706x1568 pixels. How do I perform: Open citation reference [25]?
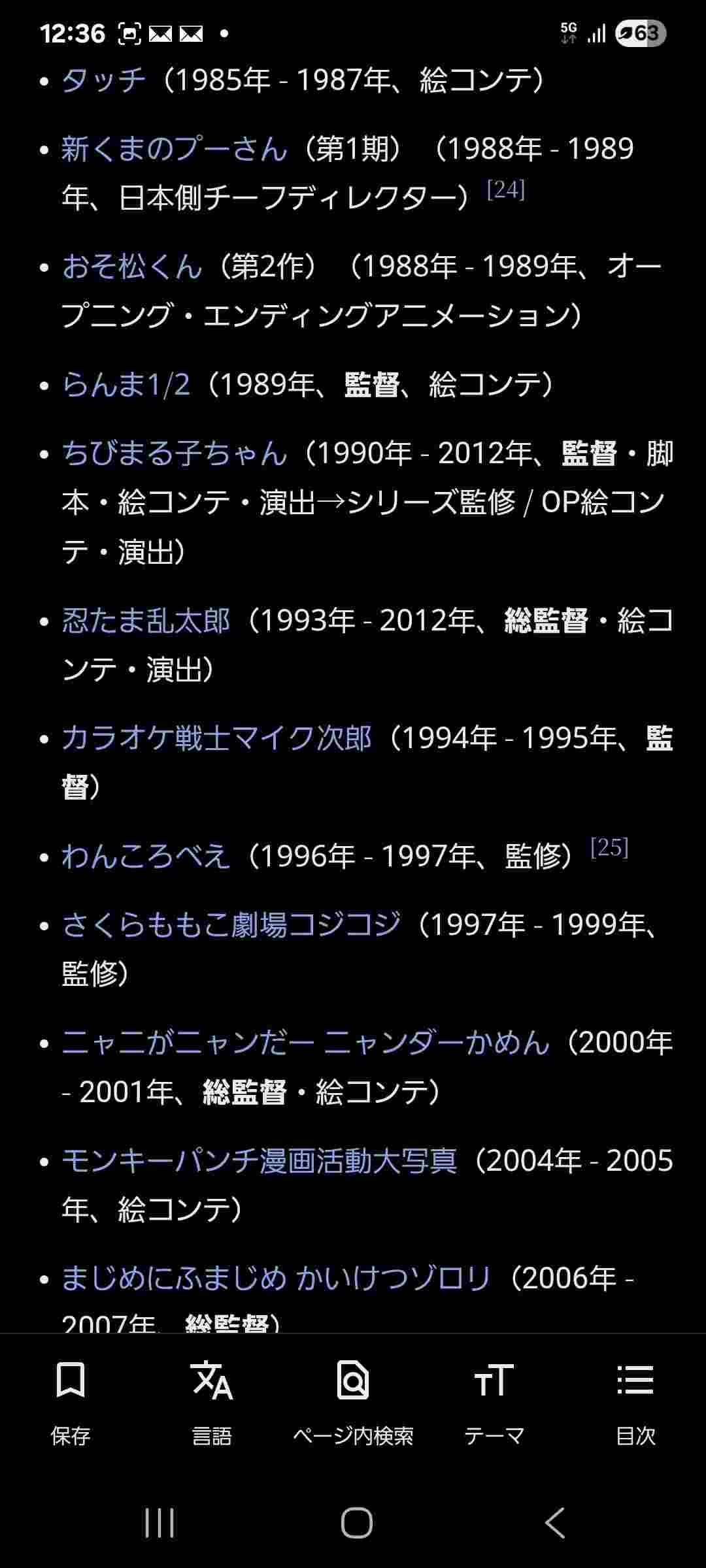[x=609, y=847]
